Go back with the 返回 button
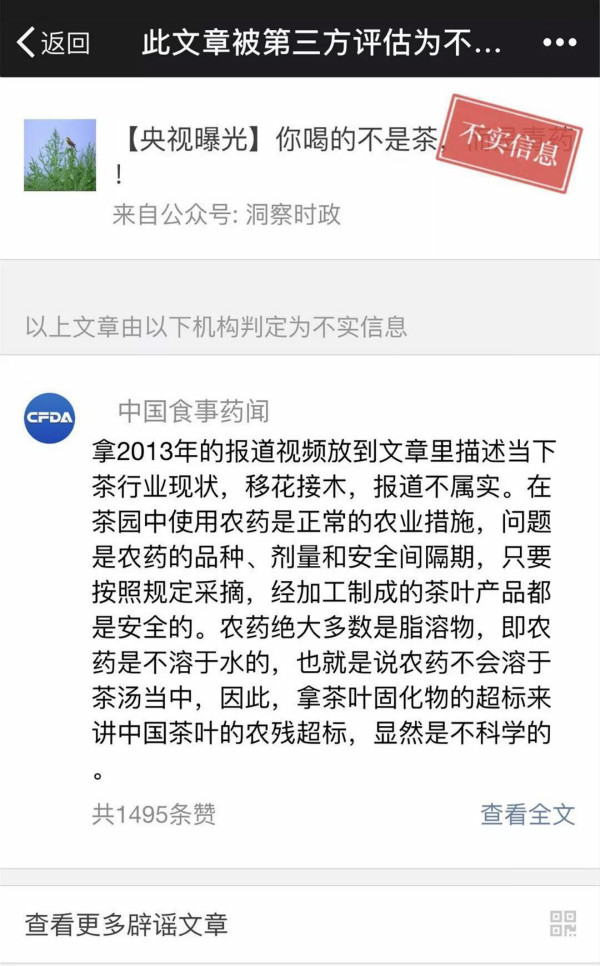600x966 pixels. pos(54,42)
